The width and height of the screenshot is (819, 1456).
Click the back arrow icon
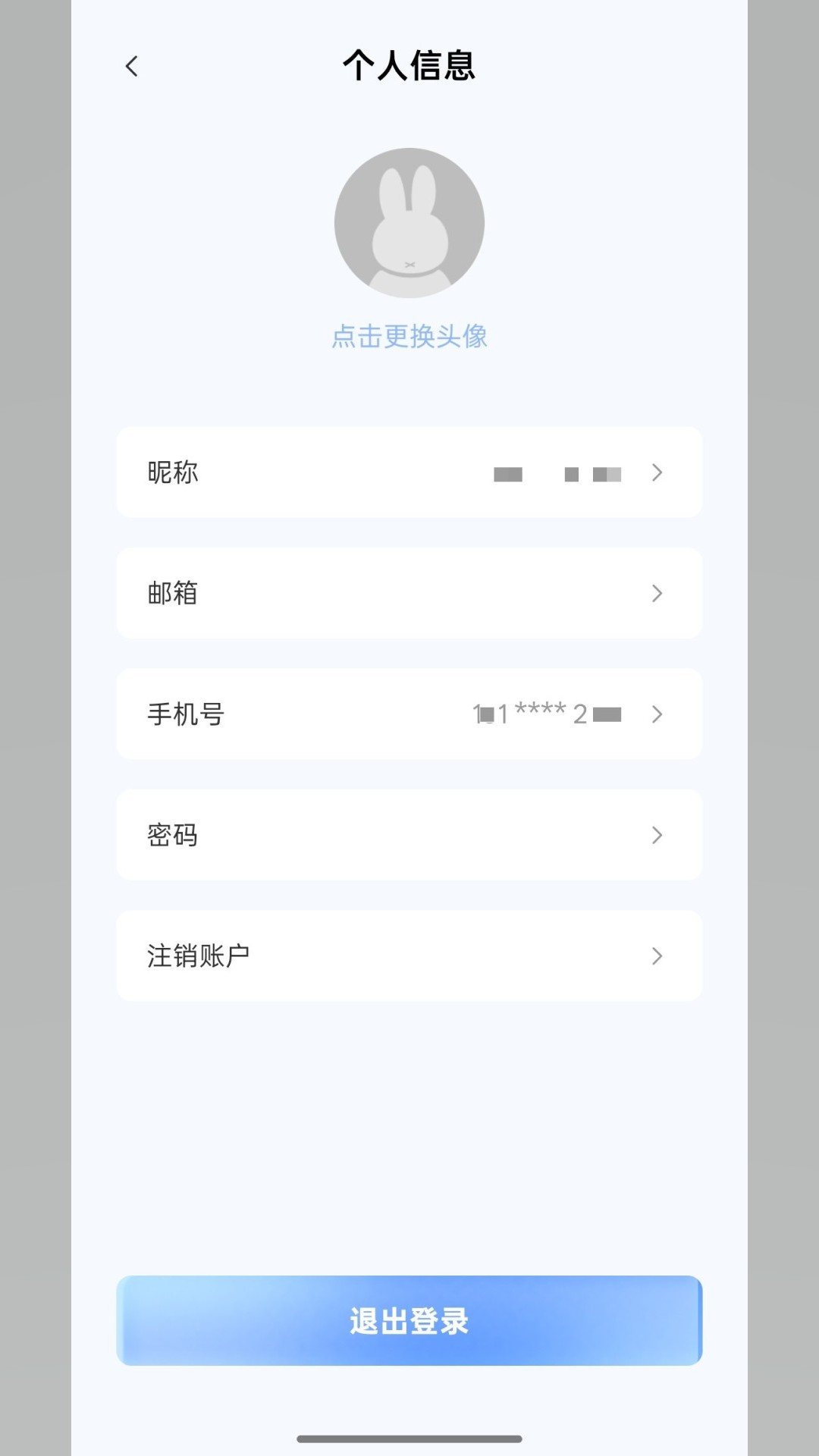coord(131,67)
